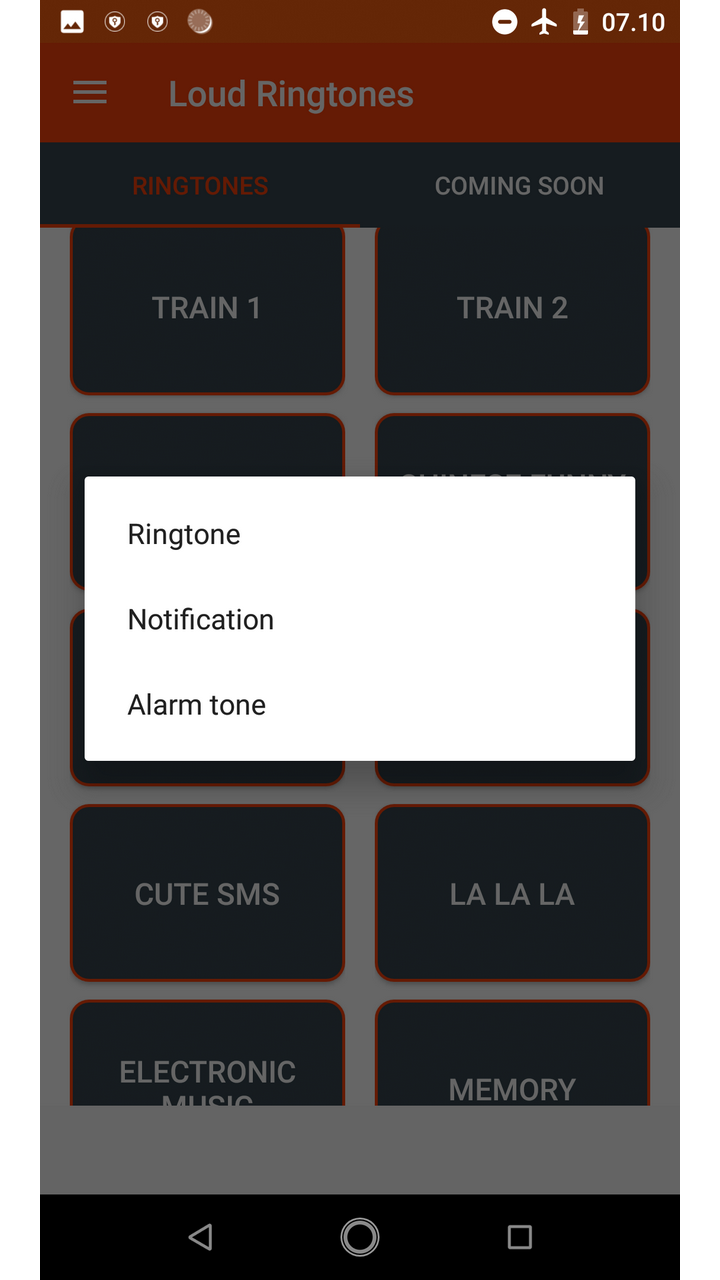Open the Recent apps button
The image size is (720, 1280).
pyautogui.click(x=519, y=1237)
